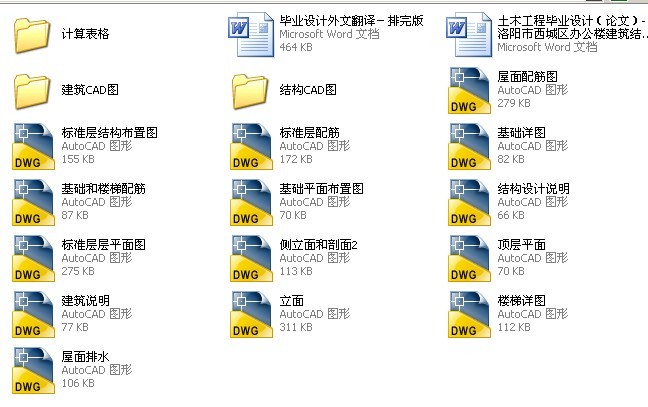The width and height of the screenshot is (648, 407).
Task: Open the 标准层层平面图 file
Action: [x=34, y=258]
